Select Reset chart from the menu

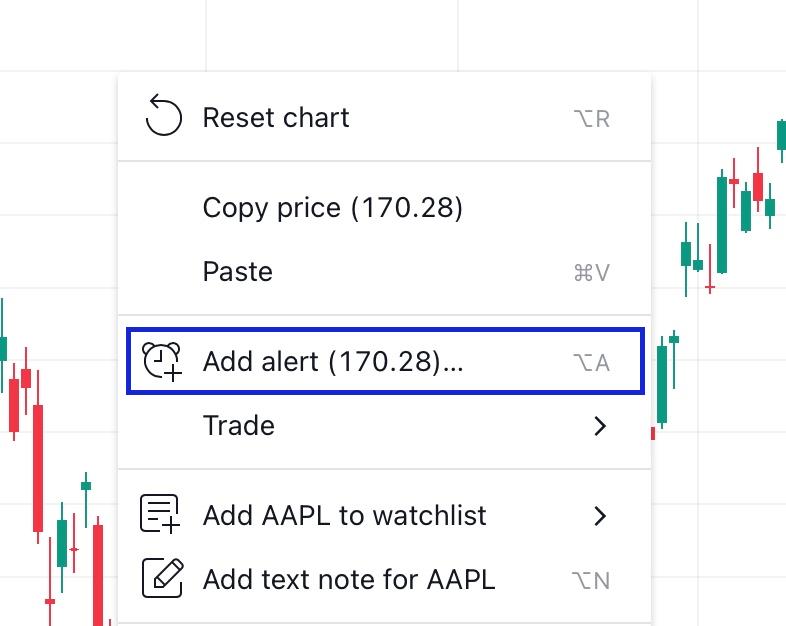tap(276, 118)
